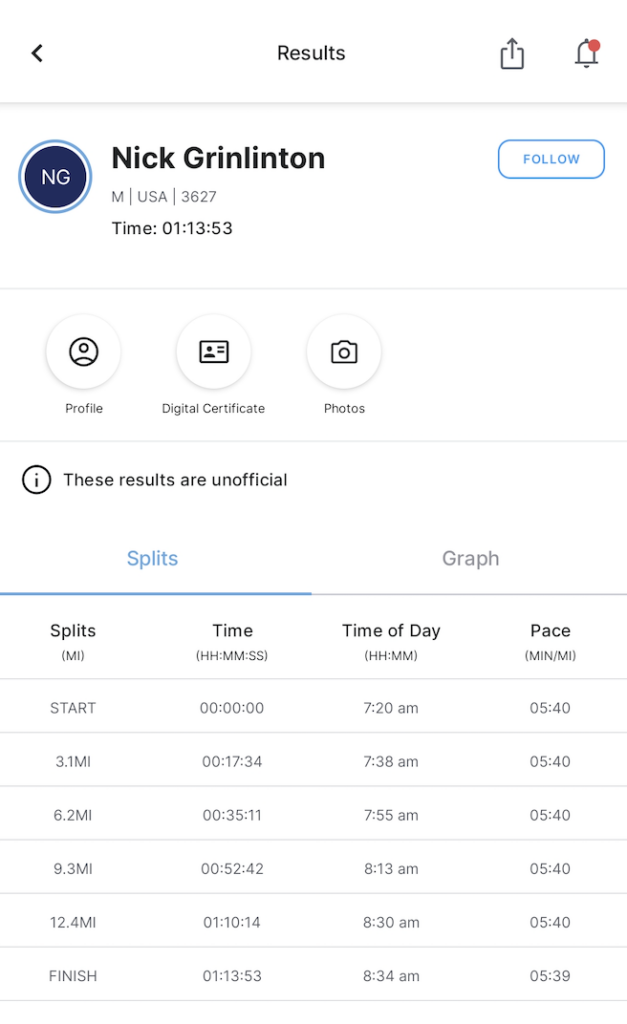Switch to the Graph tab
The height and width of the screenshot is (1024, 627).
[x=470, y=558]
